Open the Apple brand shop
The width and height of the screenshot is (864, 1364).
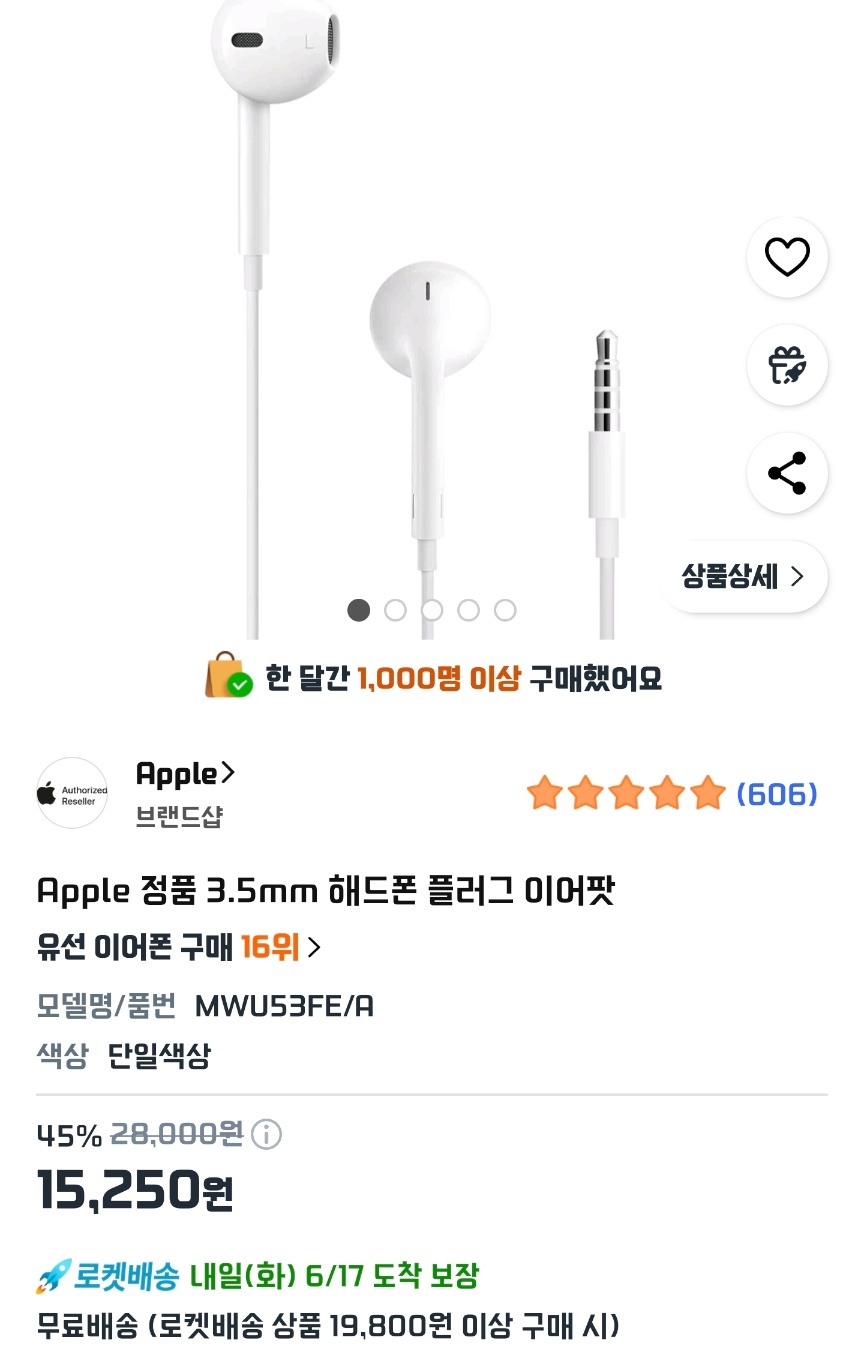tap(185, 774)
